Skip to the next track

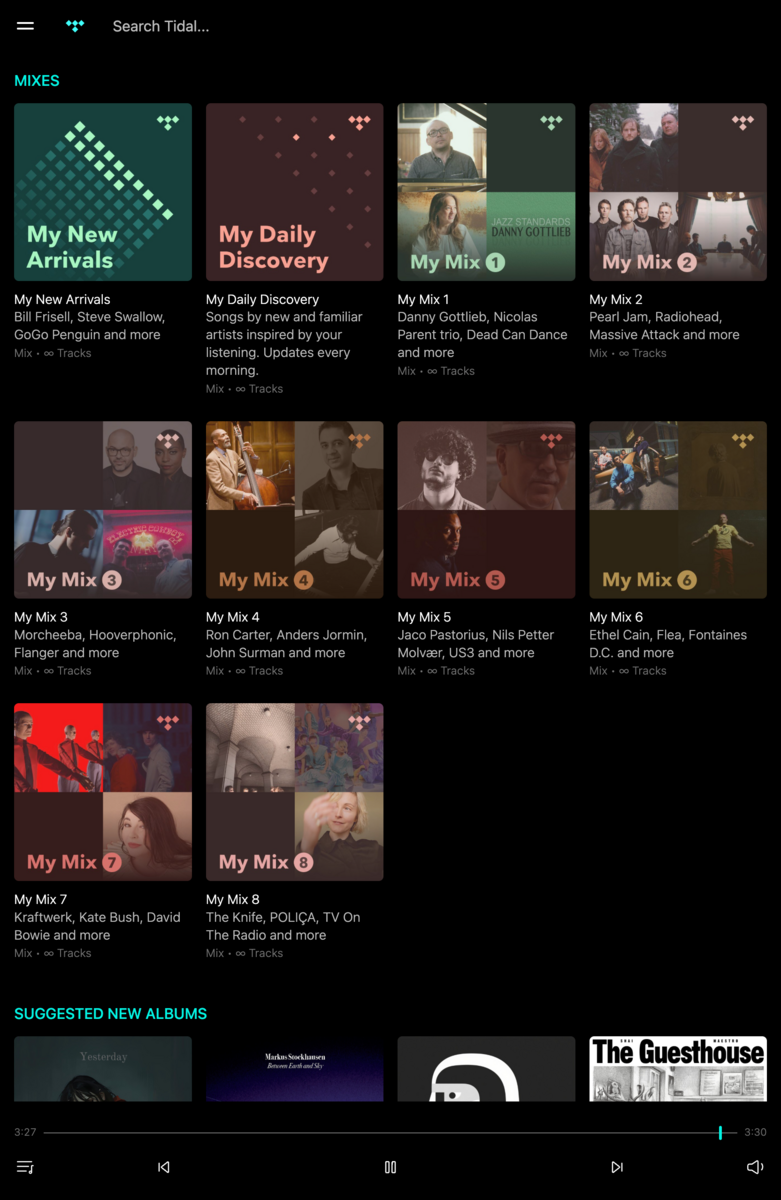pos(617,1167)
